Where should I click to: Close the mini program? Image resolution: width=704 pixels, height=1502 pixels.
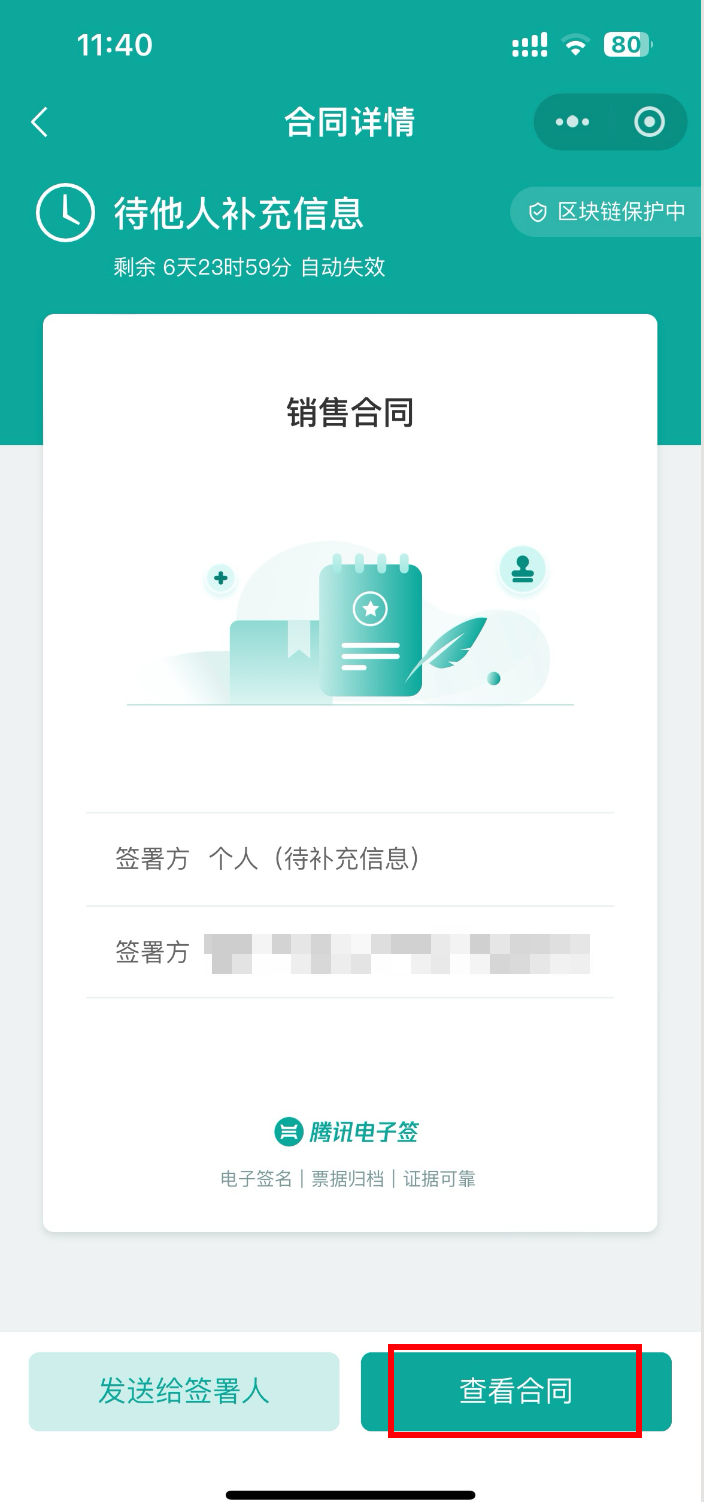pyautogui.click(x=650, y=122)
